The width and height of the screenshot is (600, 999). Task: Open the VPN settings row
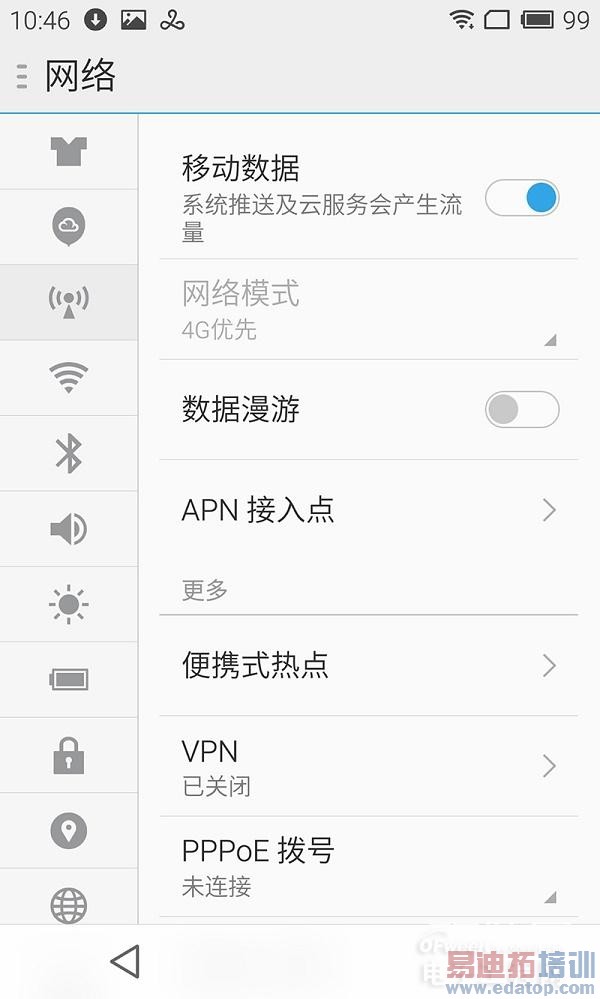(368, 766)
